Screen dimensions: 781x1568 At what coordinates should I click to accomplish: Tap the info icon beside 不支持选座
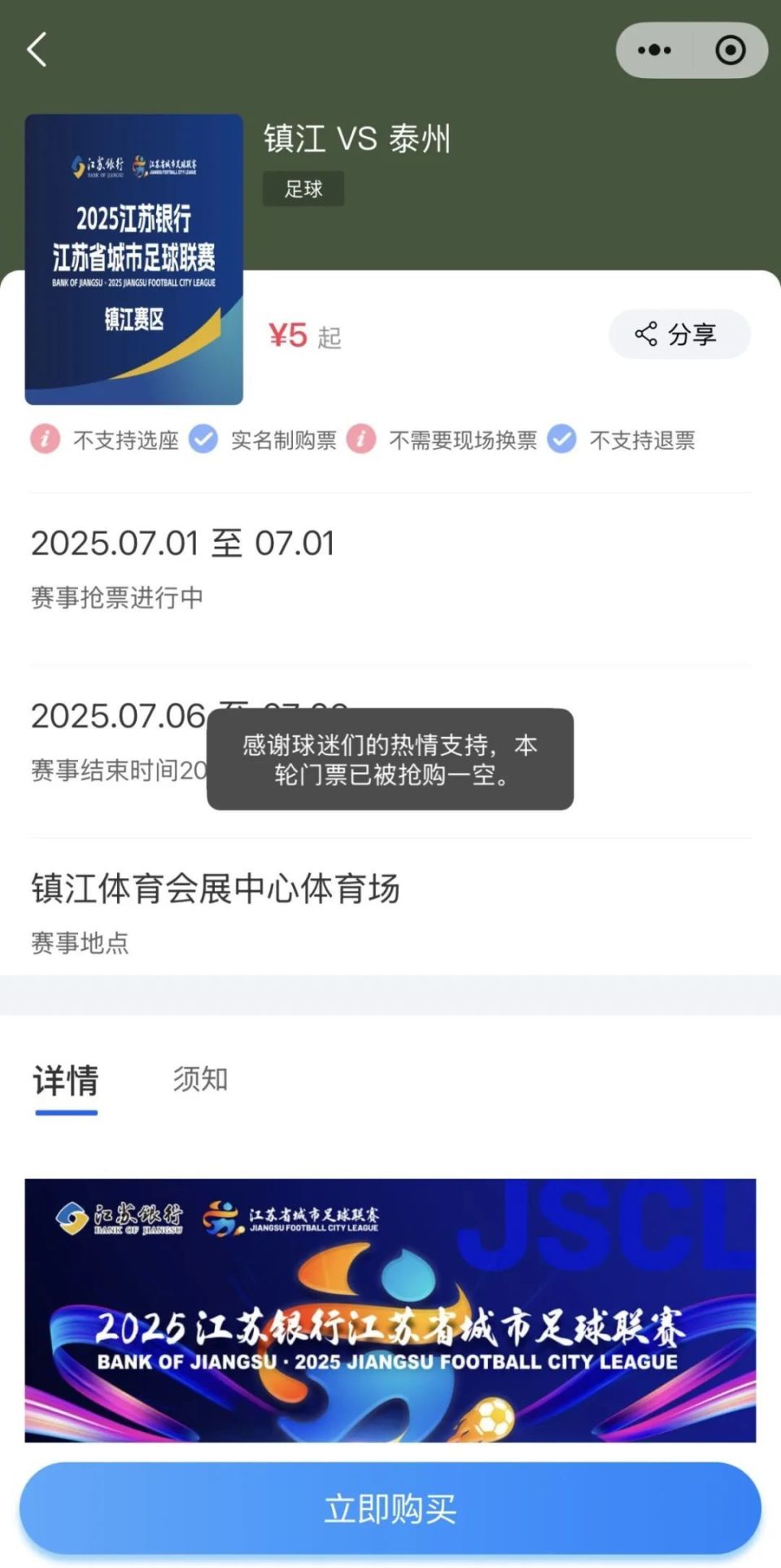pyautogui.click(x=46, y=439)
